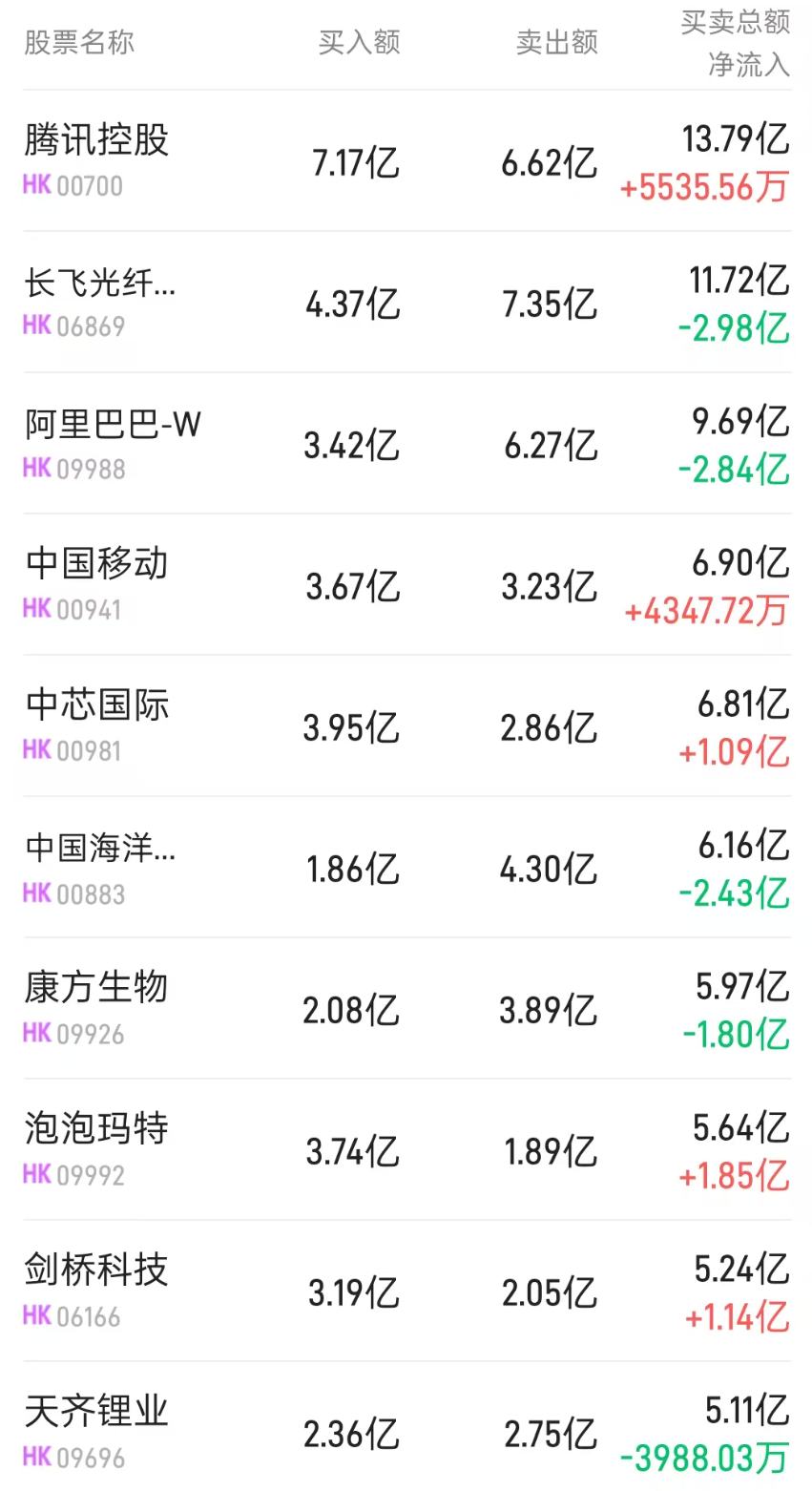
Task: View the 天齐锂业 stock page
Action: [95, 1412]
